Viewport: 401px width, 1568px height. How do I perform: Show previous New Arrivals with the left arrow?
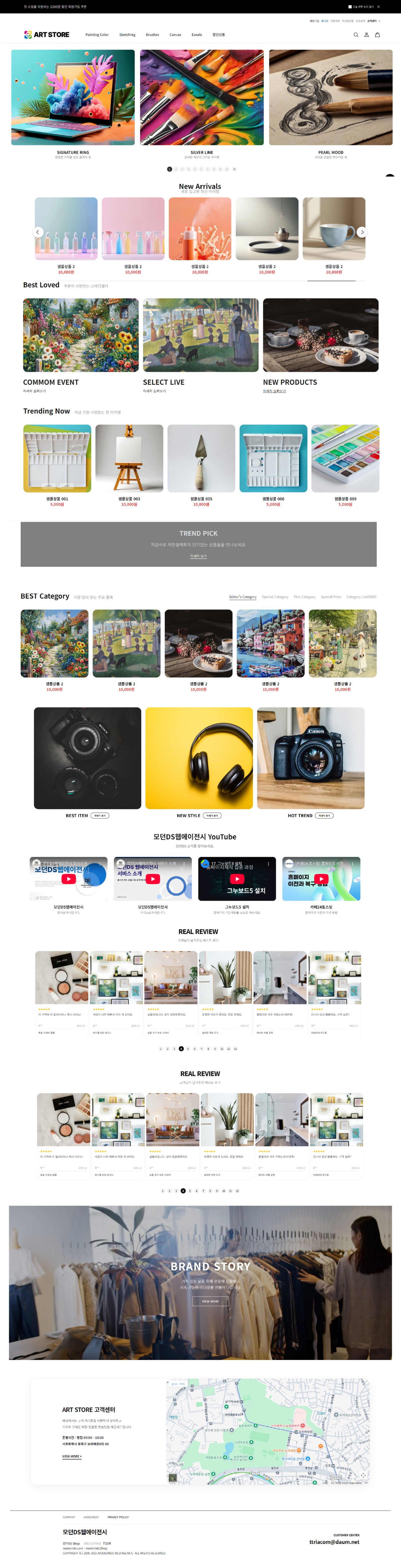coord(38,232)
